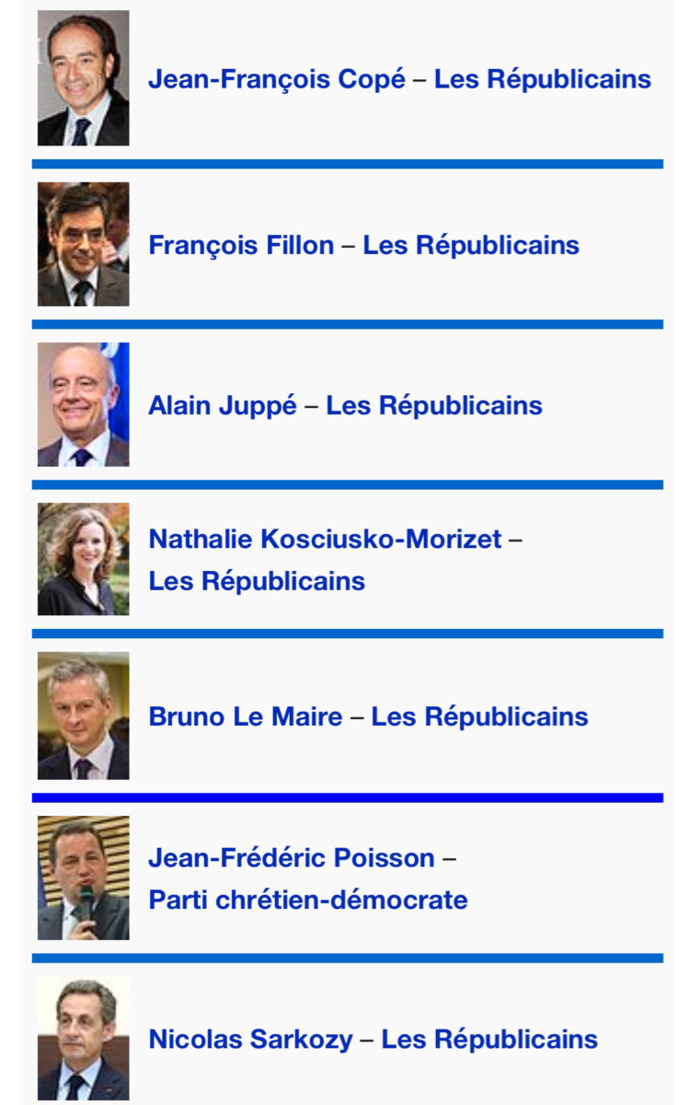Viewport: 679px width, 1105px height.
Task: Open Les Républicains beside Jean-François Copé
Action: coord(542,79)
